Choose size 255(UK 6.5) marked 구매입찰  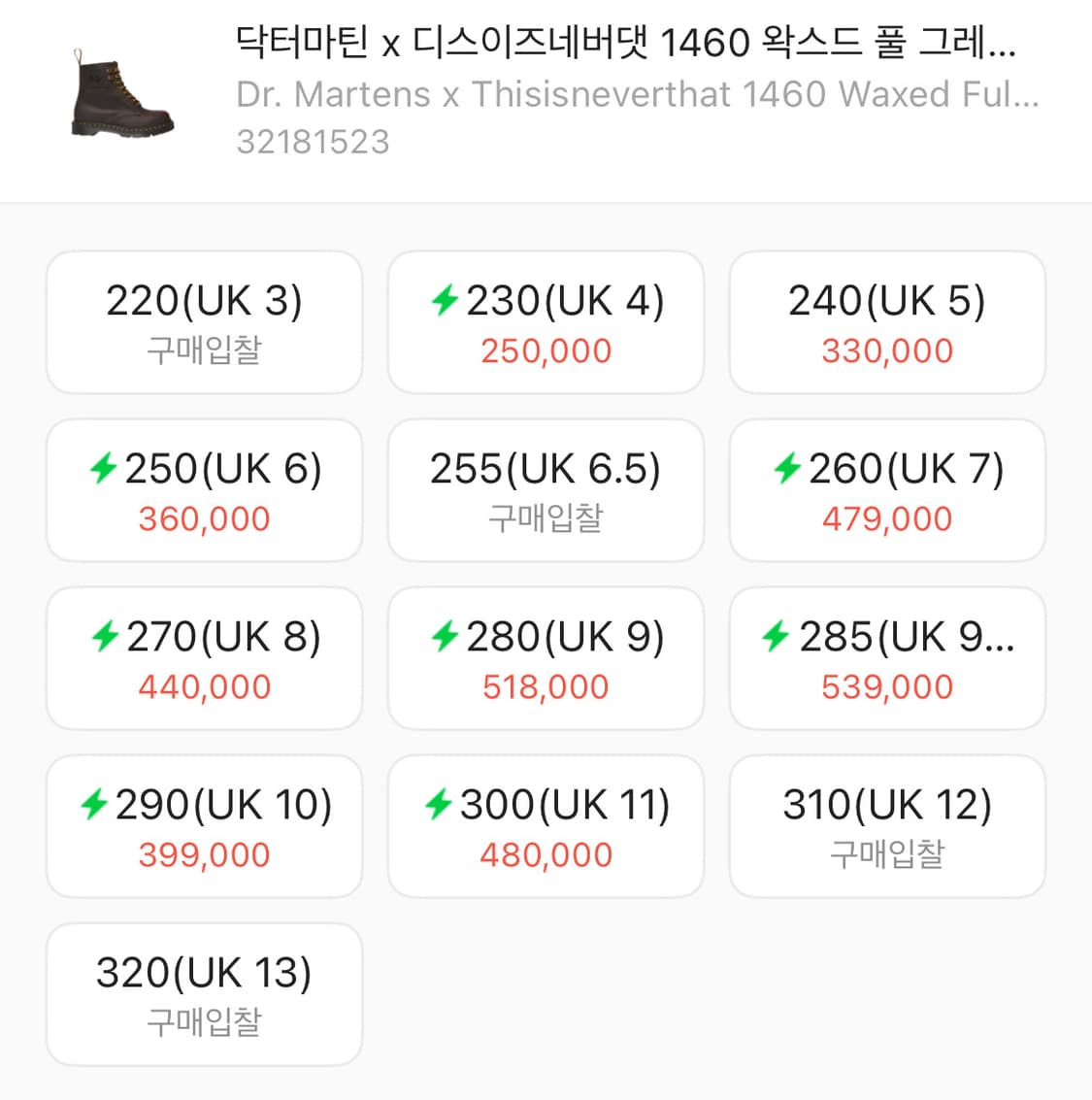click(546, 489)
